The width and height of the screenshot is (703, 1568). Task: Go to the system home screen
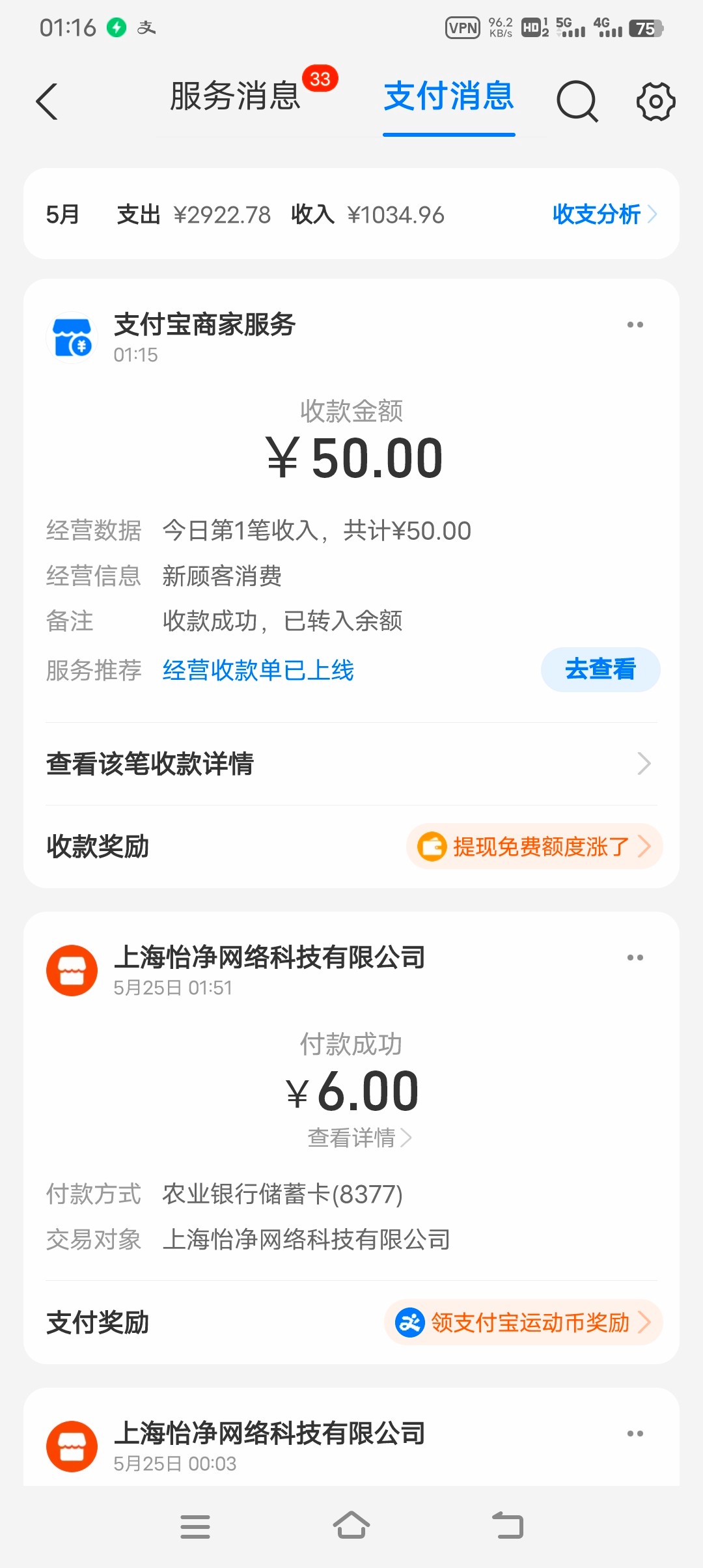click(351, 1526)
